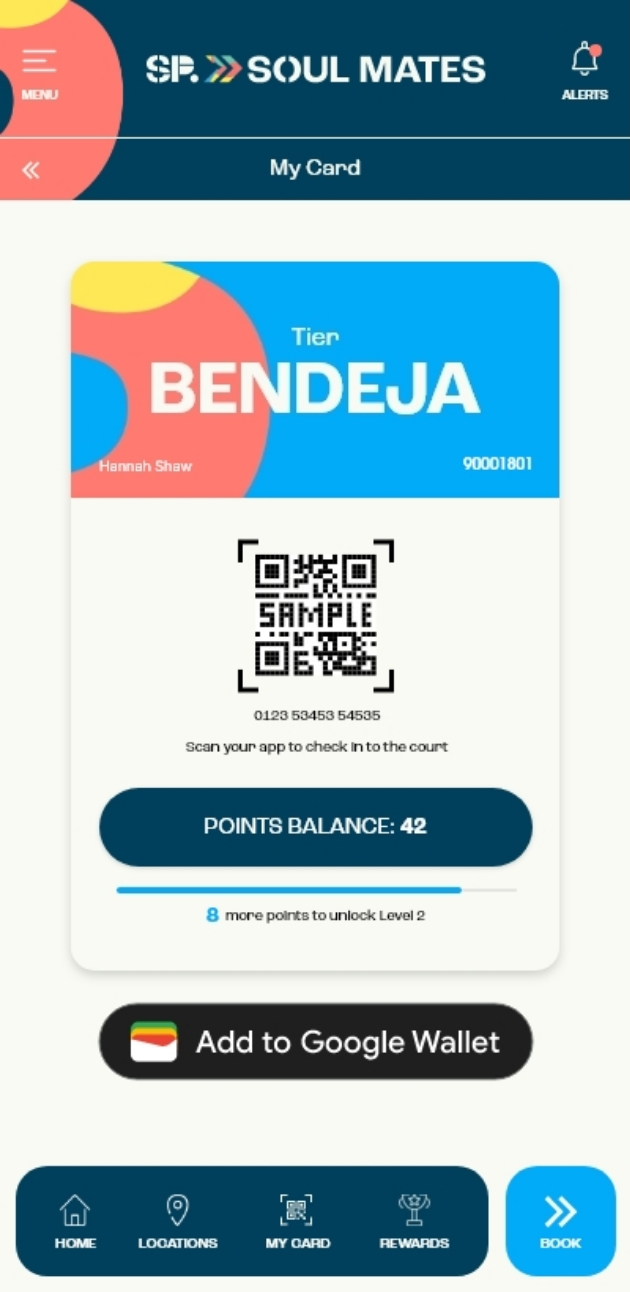
Task: Add card to Google Wallet
Action: [315, 1042]
